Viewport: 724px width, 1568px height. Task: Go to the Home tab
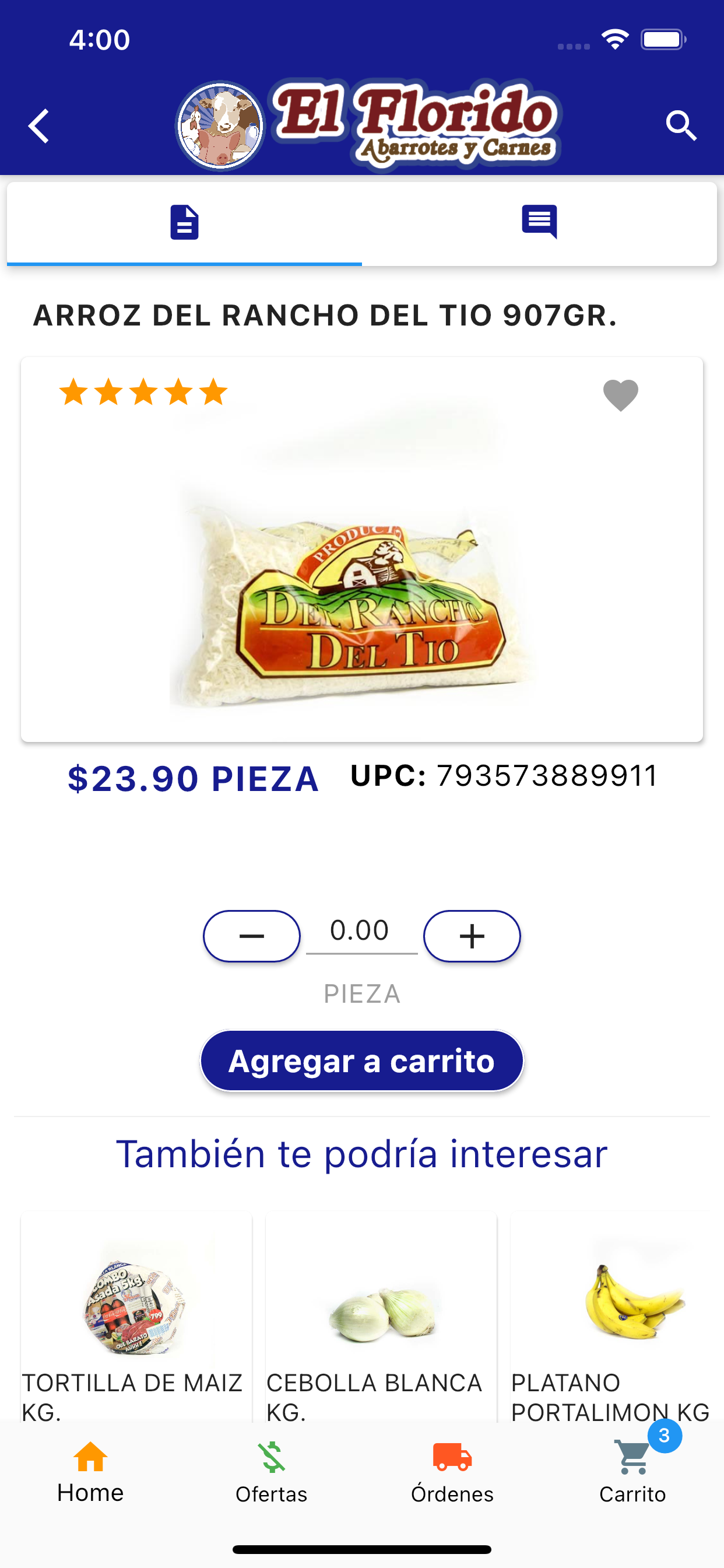(x=90, y=1473)
